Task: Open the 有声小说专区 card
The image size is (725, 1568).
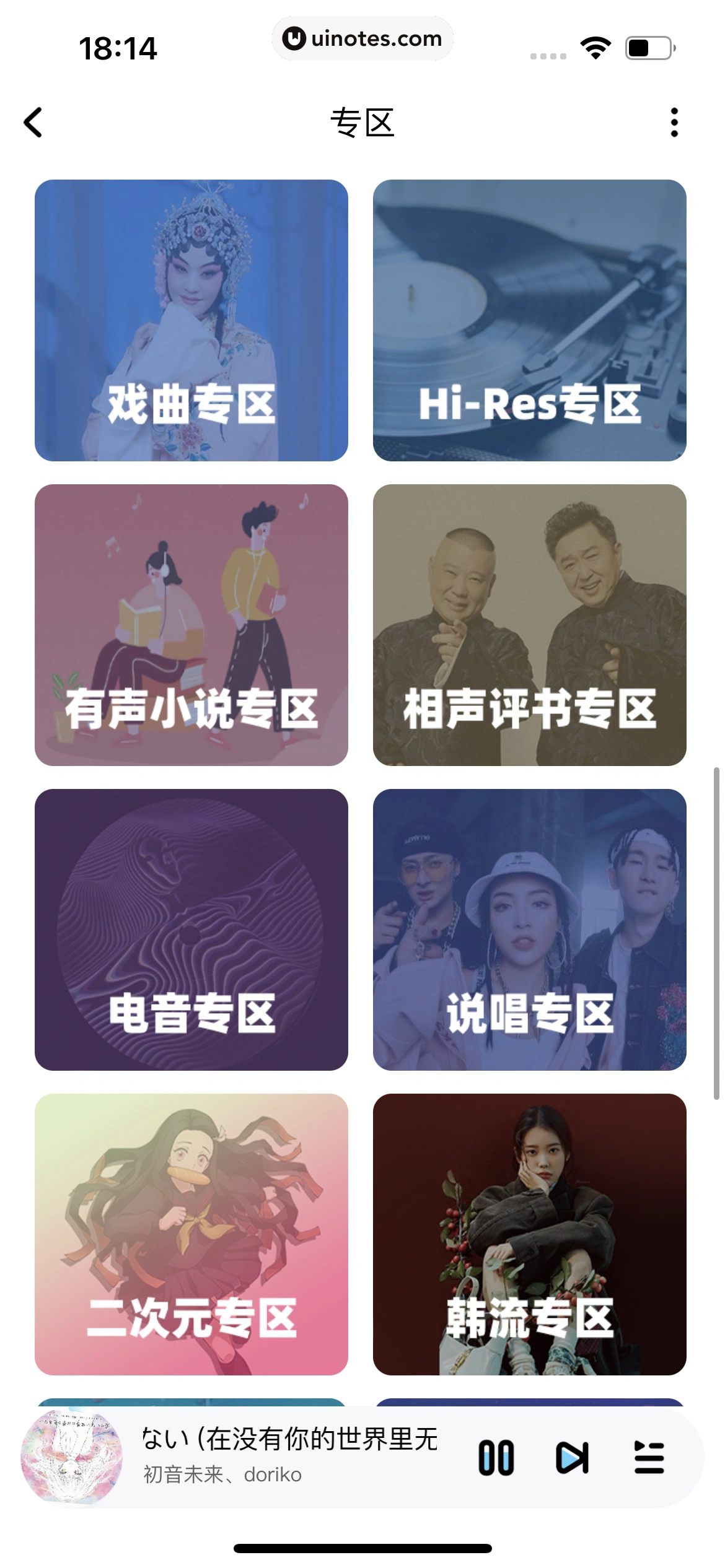Action: pyautogui.click(x=191, y=625)
